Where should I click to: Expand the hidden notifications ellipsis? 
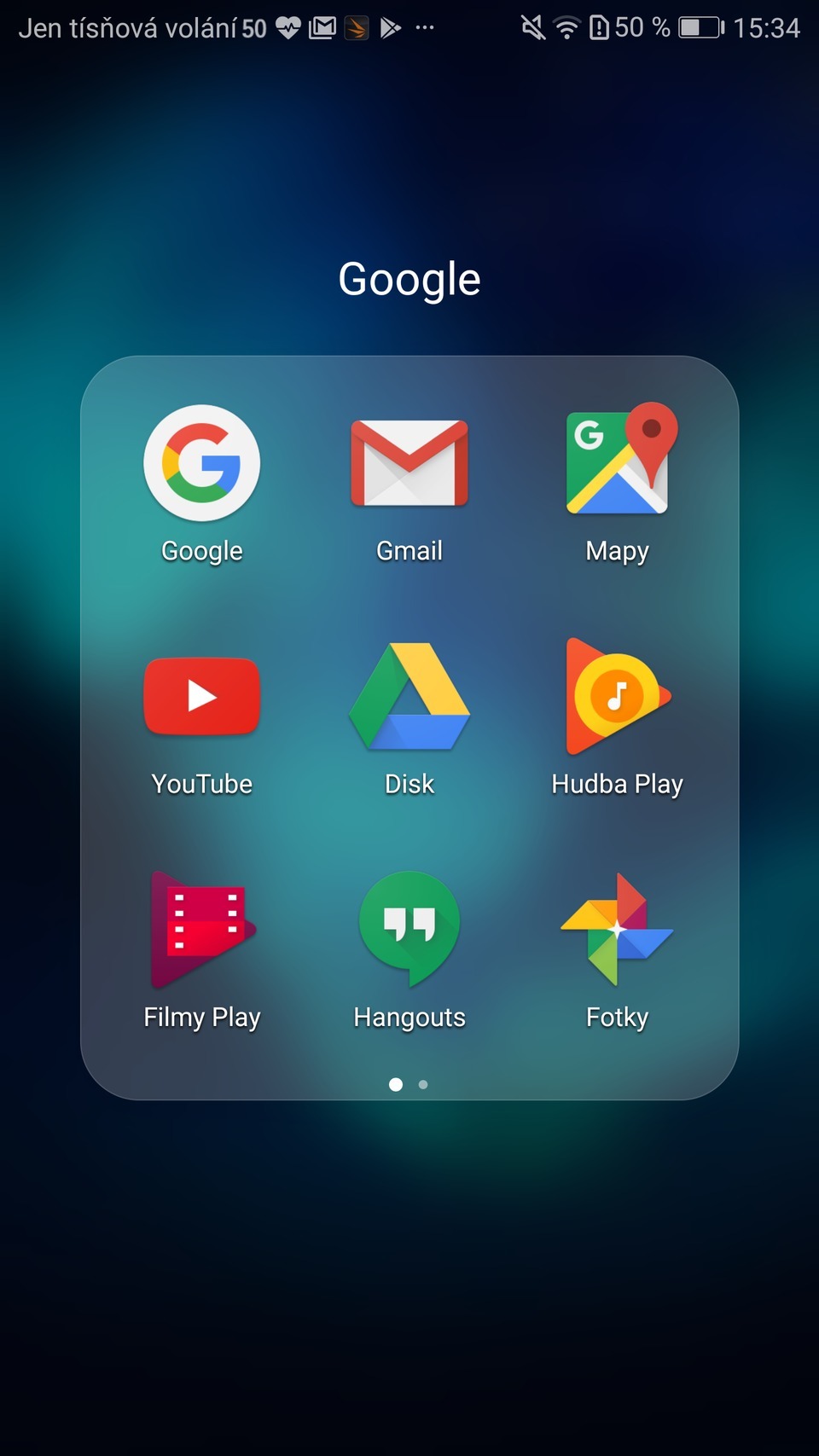(x=424, y=27)
